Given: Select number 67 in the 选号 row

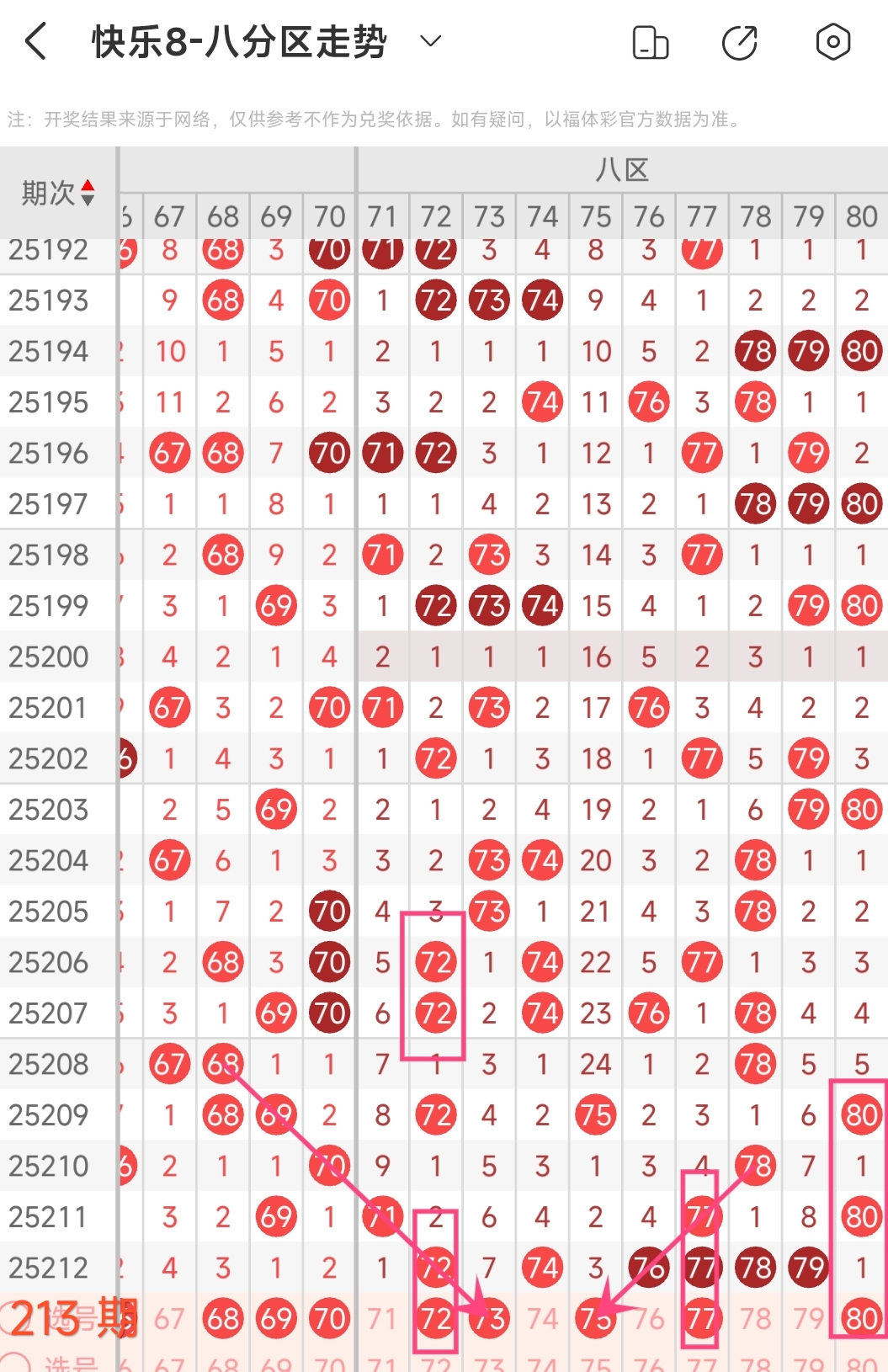Looking at the screenshot, I should (x=169, y=1318).
